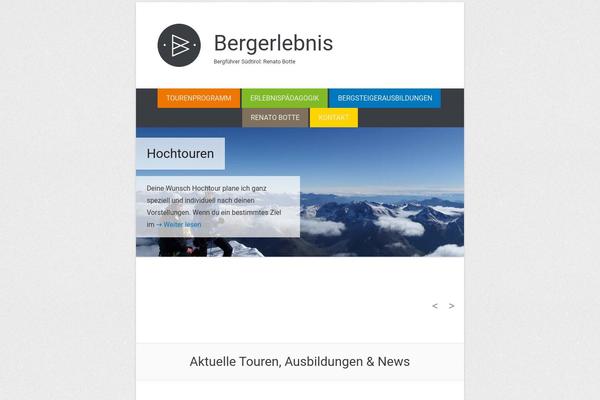The height and width of the screenshot is (400, 600).
Task: Show the next slide
Action: [x=451, y=306]
